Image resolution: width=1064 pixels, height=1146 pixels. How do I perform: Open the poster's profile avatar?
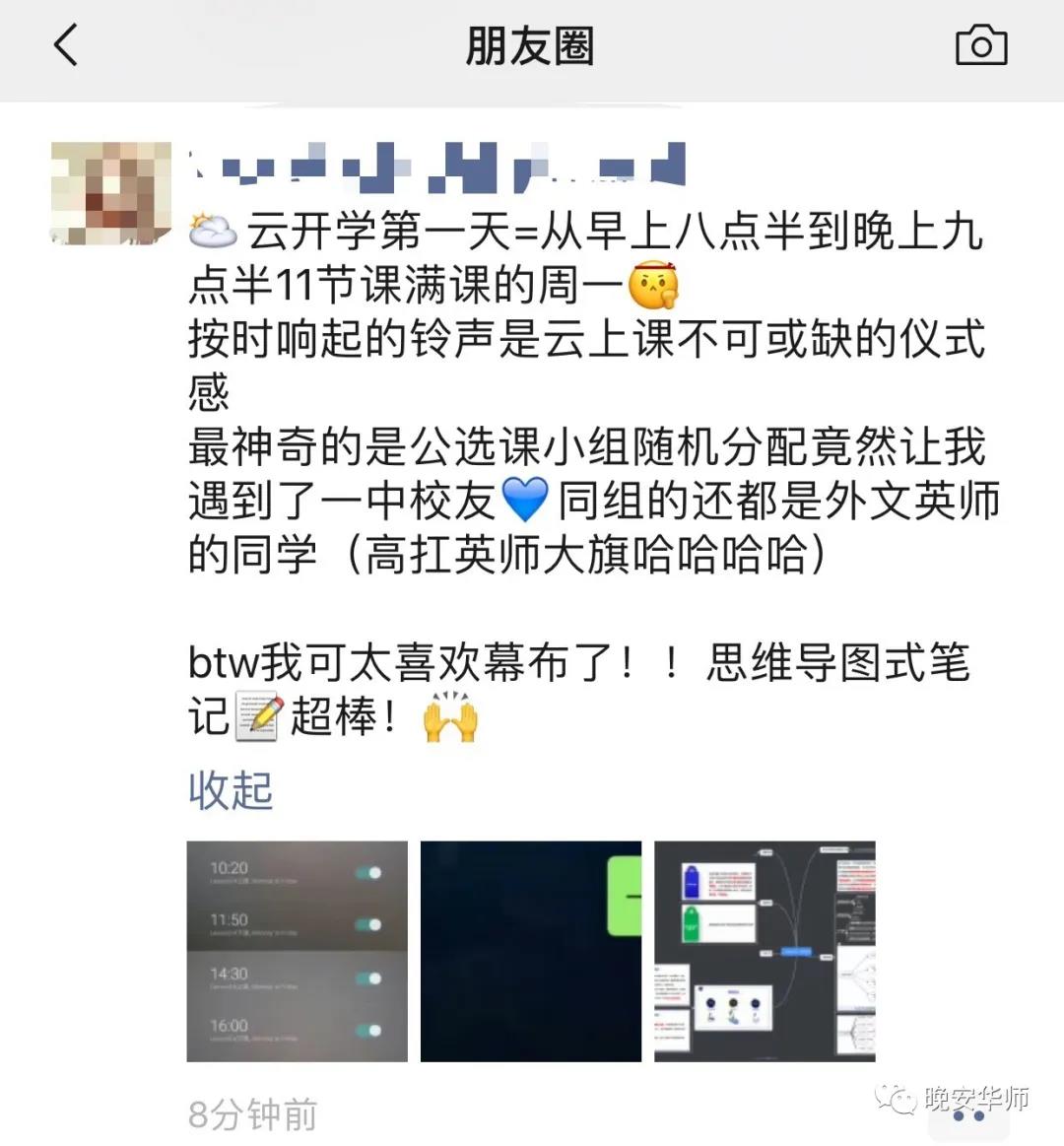111,192
